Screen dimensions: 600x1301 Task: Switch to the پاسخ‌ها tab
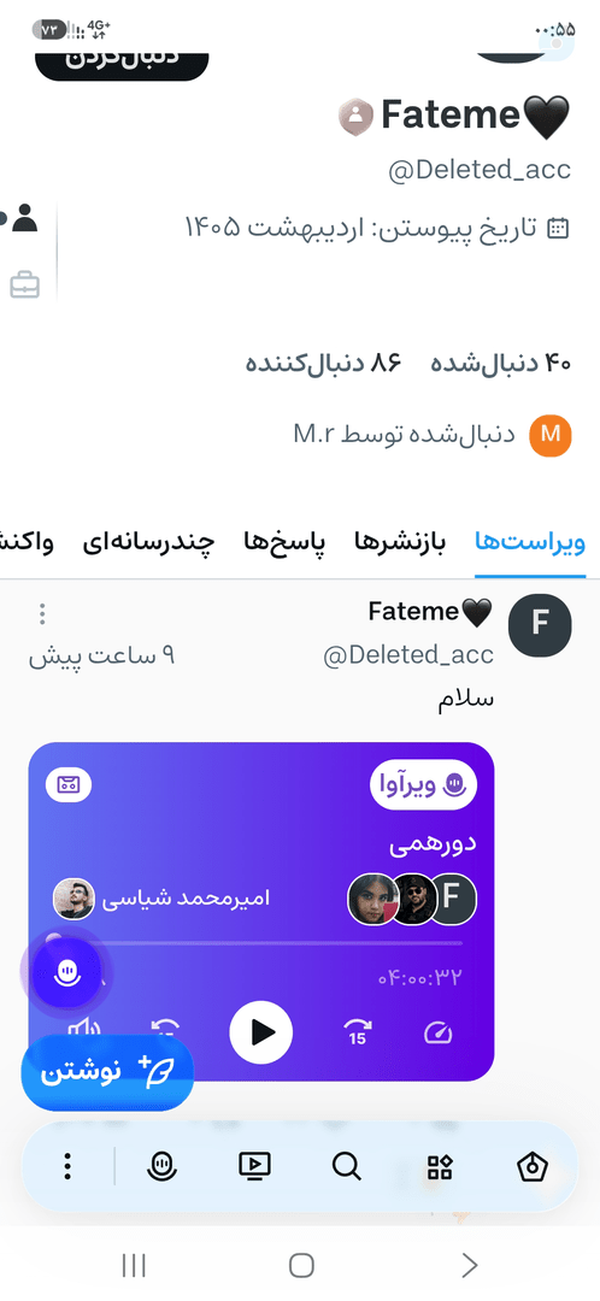285,543
